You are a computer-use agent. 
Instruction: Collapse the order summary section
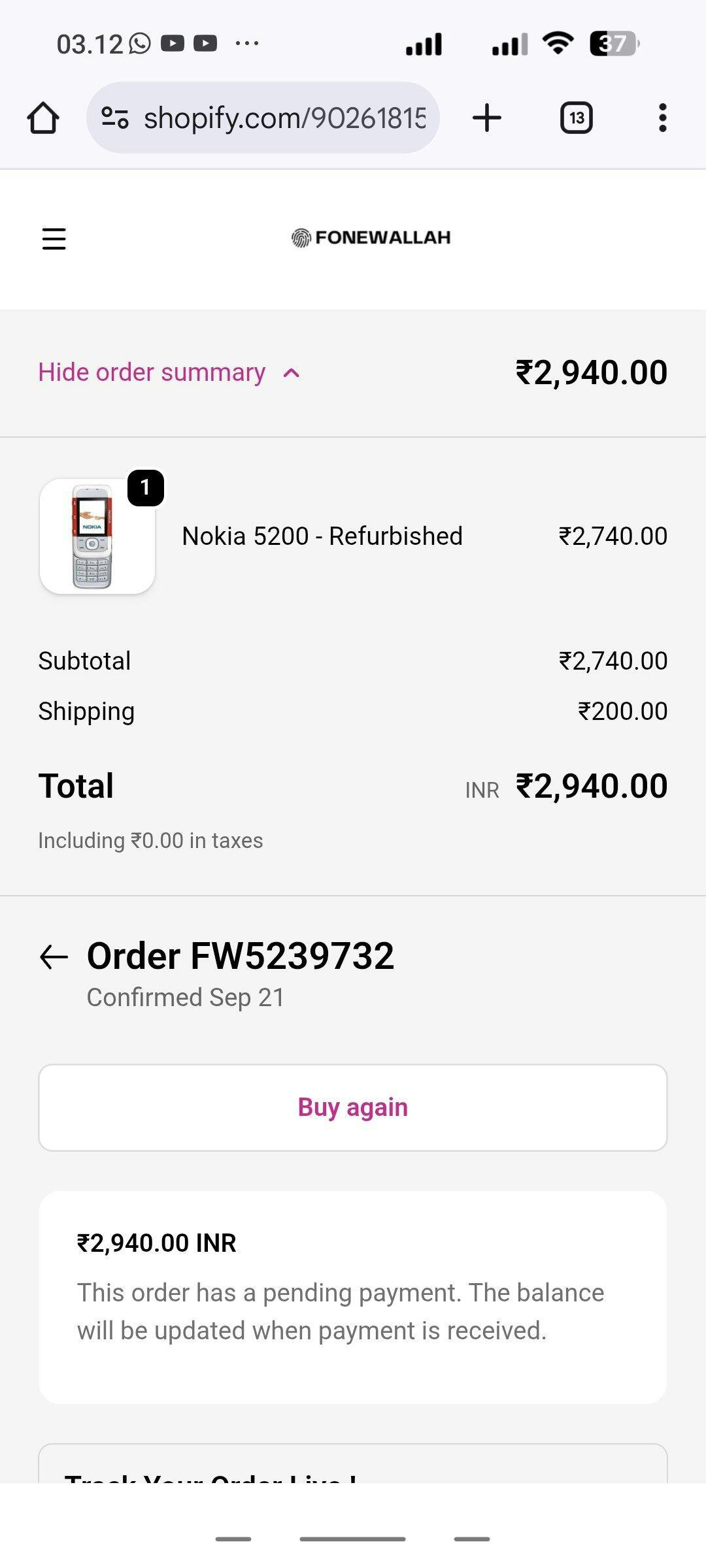pos(169,372)
